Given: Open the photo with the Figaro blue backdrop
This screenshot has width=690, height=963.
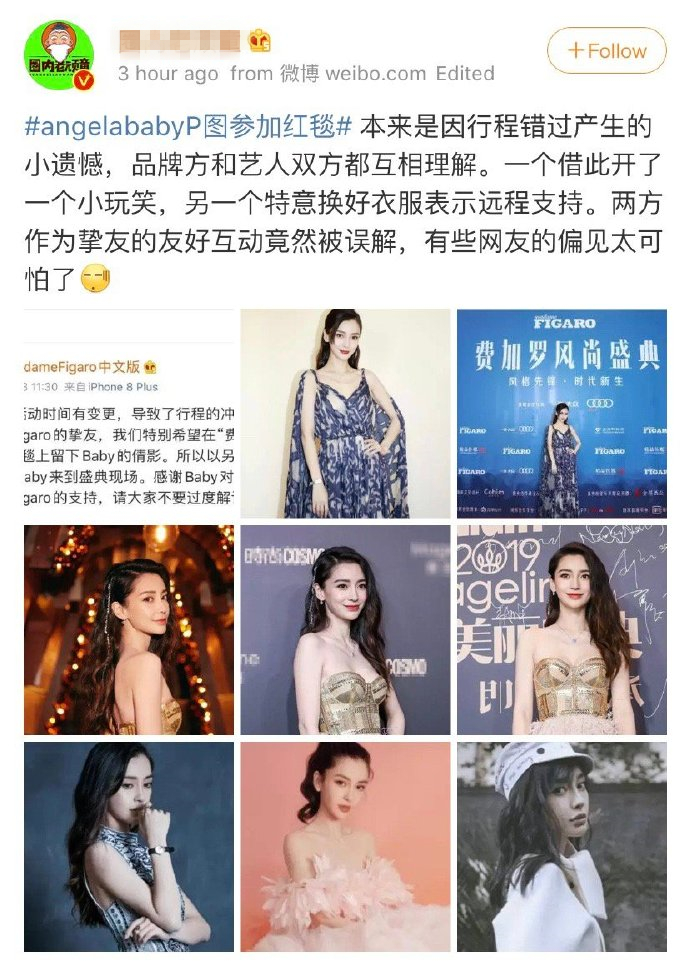Looking at the screenshot, I should pos(561,413).
